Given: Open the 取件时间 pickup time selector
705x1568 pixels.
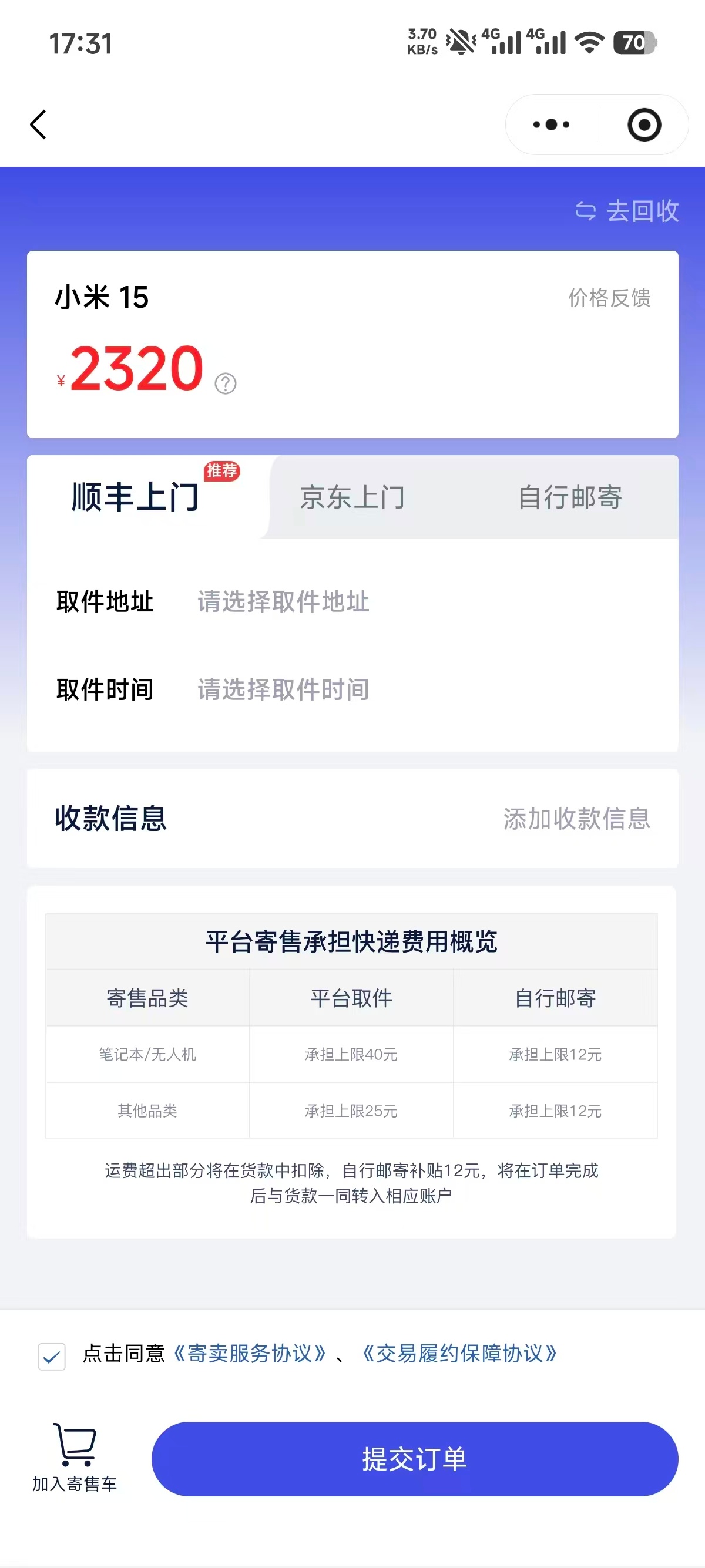Looking at the screenshot, I should tap(282, 689).
